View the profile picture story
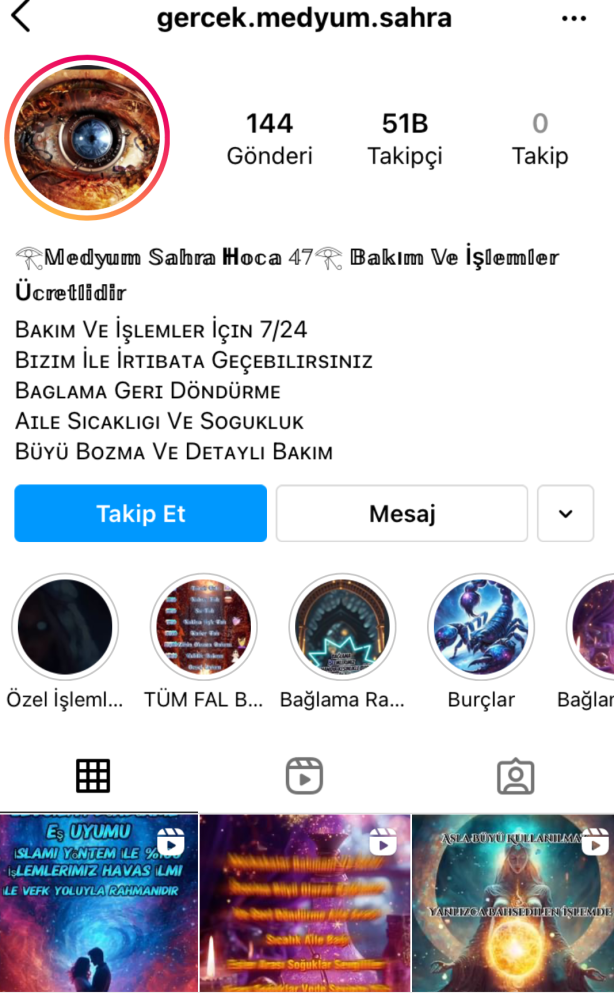 click(x=87, y=137)
